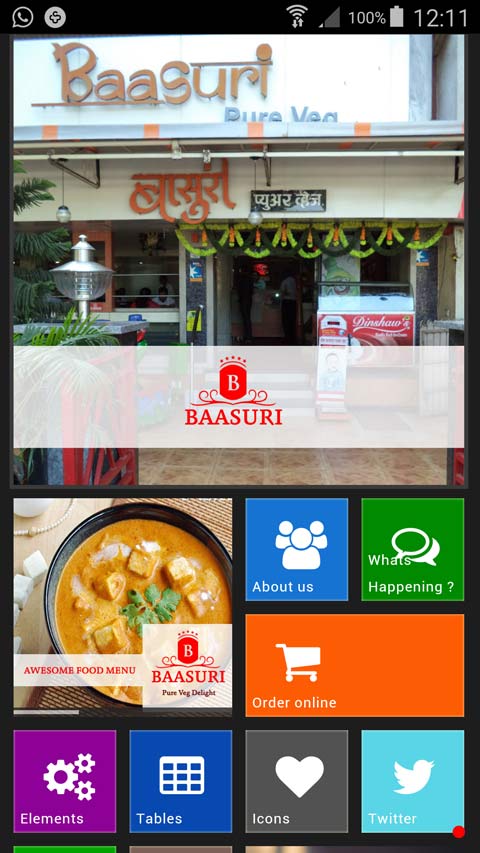Open the Elements tile
The image size is (480, 853).
pyautogui.click(x=65, y=781)
